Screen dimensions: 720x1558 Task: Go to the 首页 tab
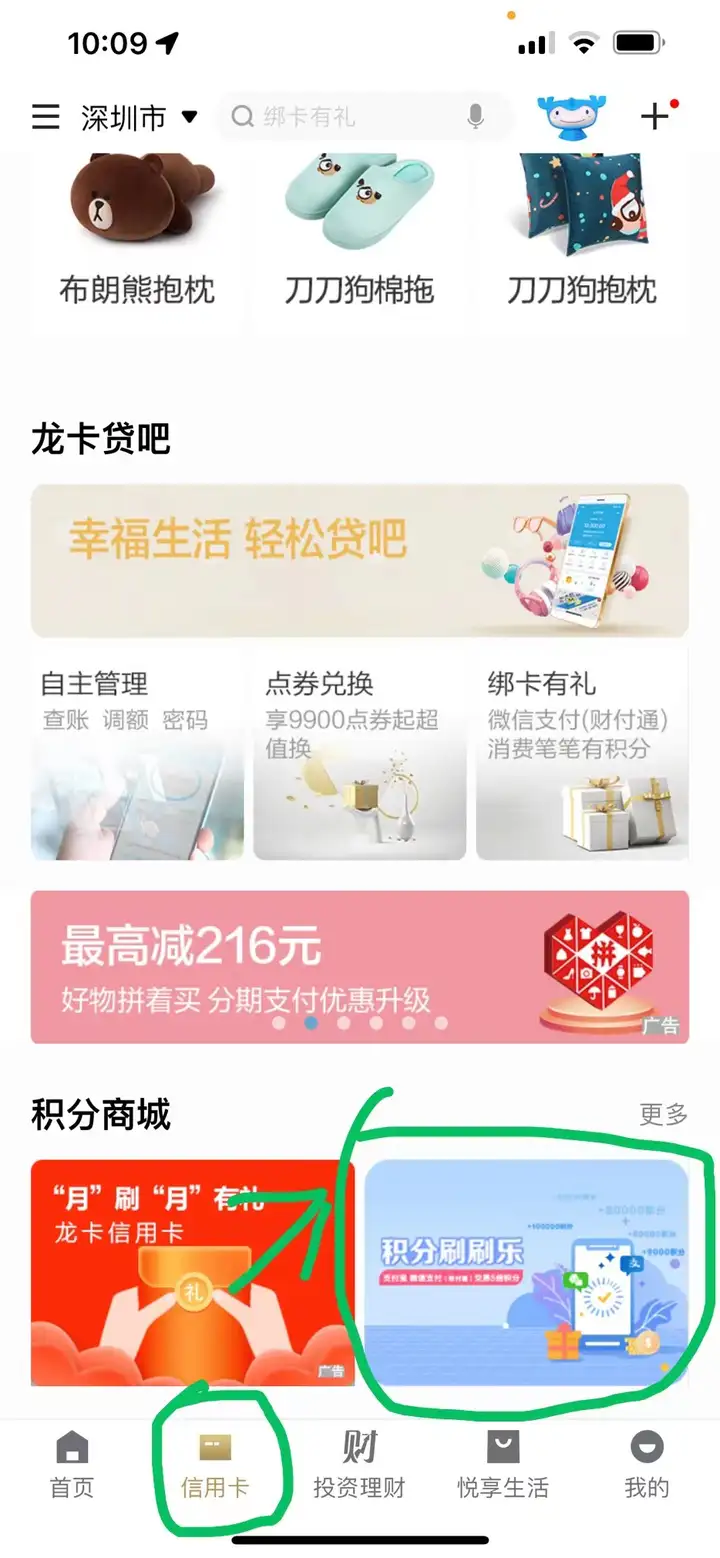(72, 1464)
